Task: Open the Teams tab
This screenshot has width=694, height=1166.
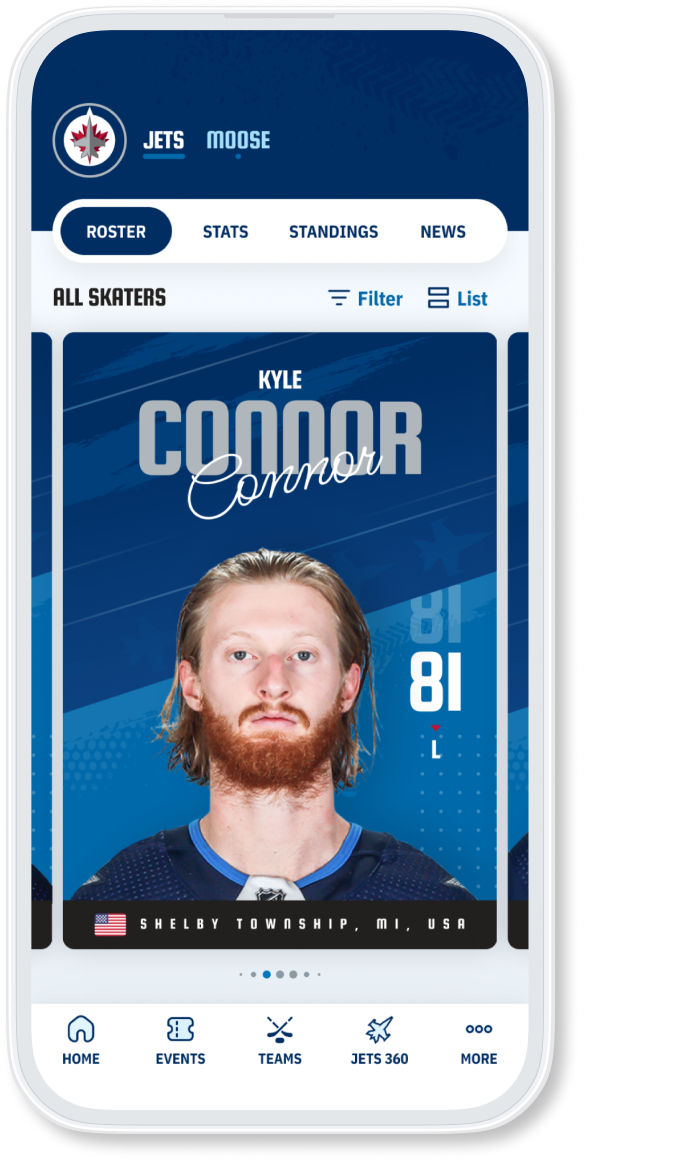Action: click(x=279, y=1041)
